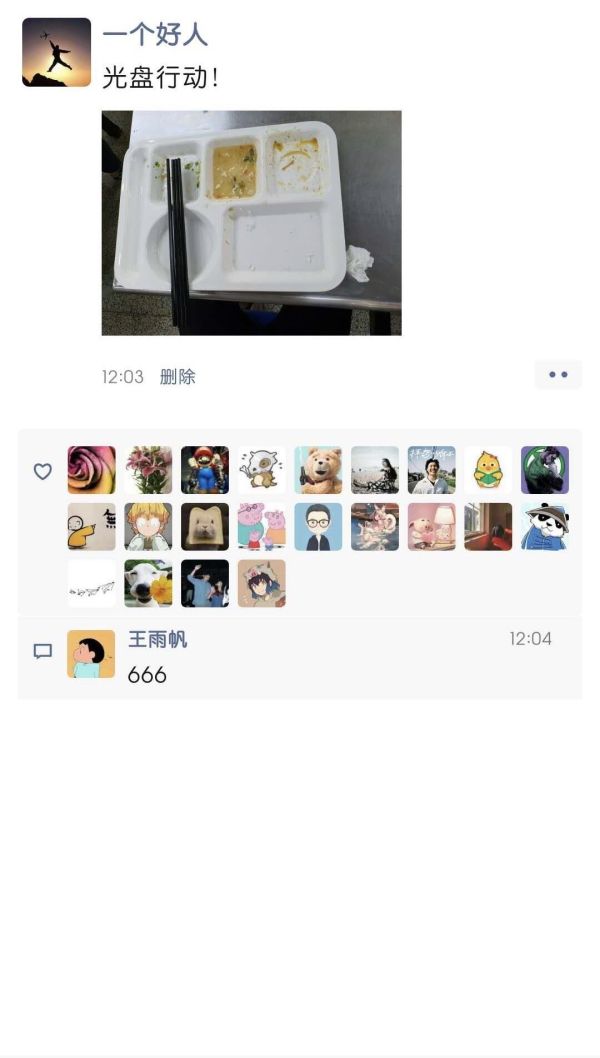
Task: Open the teddy bear avatar liker's profile
Action: coord(318,470)
